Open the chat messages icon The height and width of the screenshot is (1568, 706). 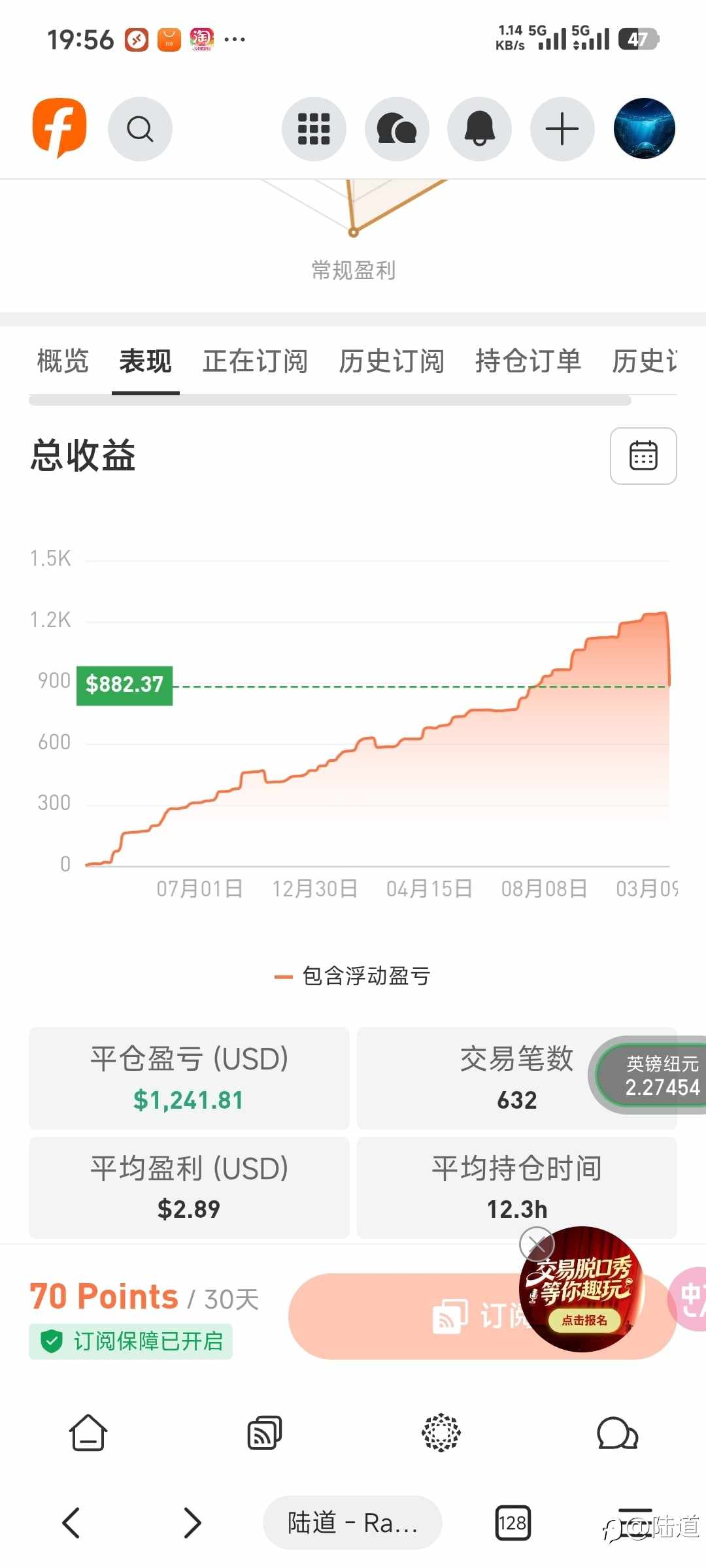pyautogui.click(x=397, y=129)
